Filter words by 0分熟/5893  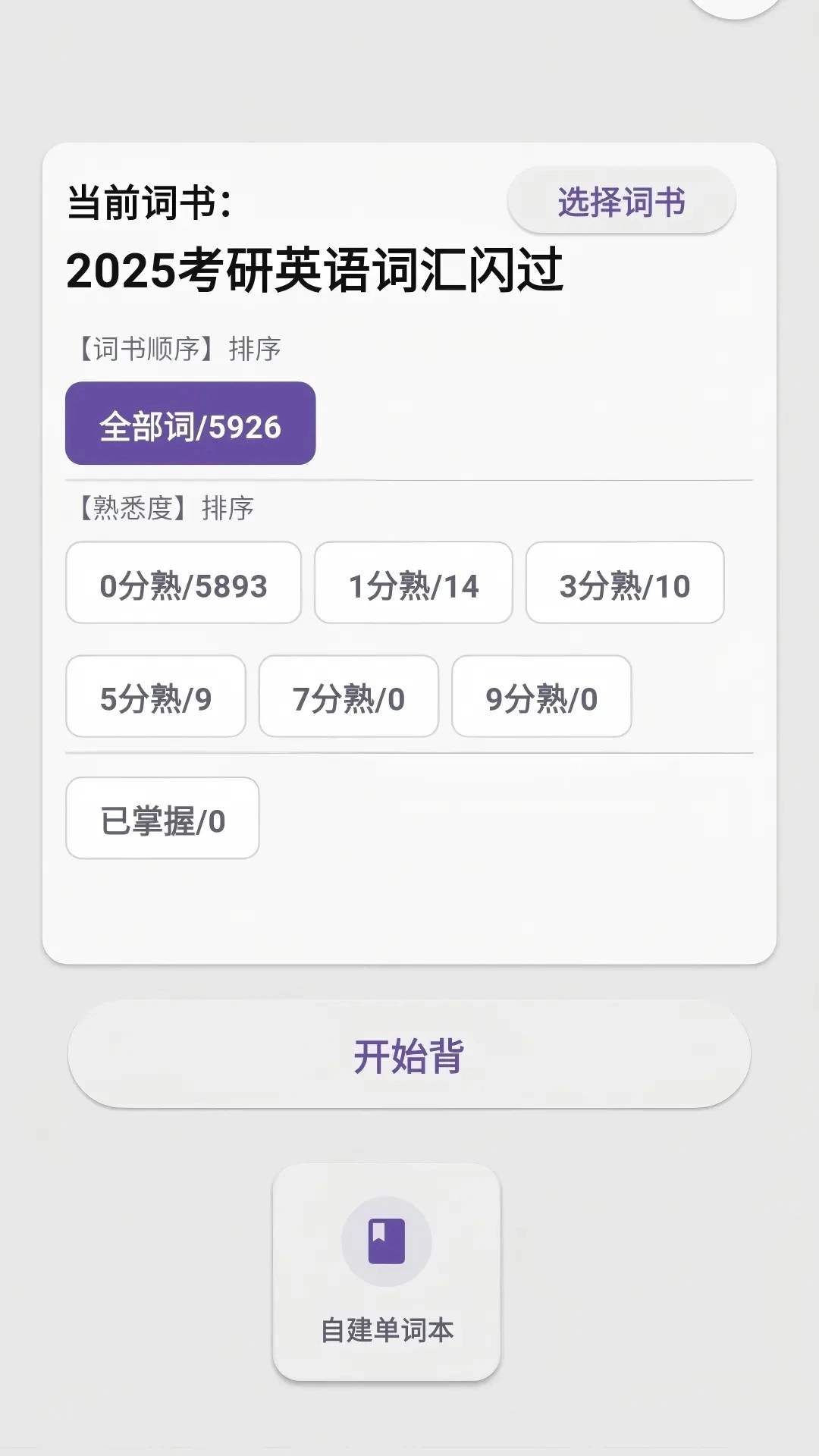pos(183,585)
